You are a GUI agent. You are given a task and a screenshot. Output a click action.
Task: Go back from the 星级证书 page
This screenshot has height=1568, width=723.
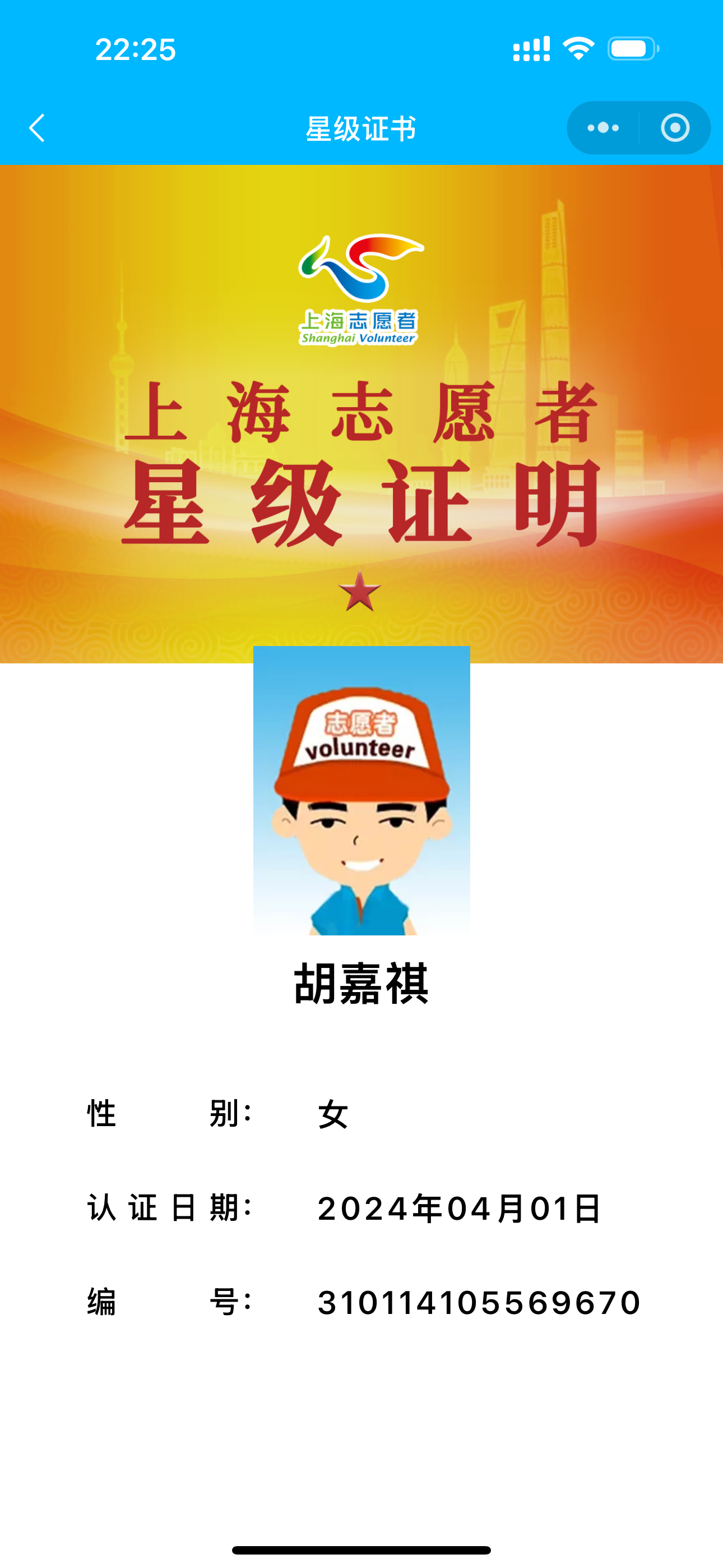click(x=38, y=128)
